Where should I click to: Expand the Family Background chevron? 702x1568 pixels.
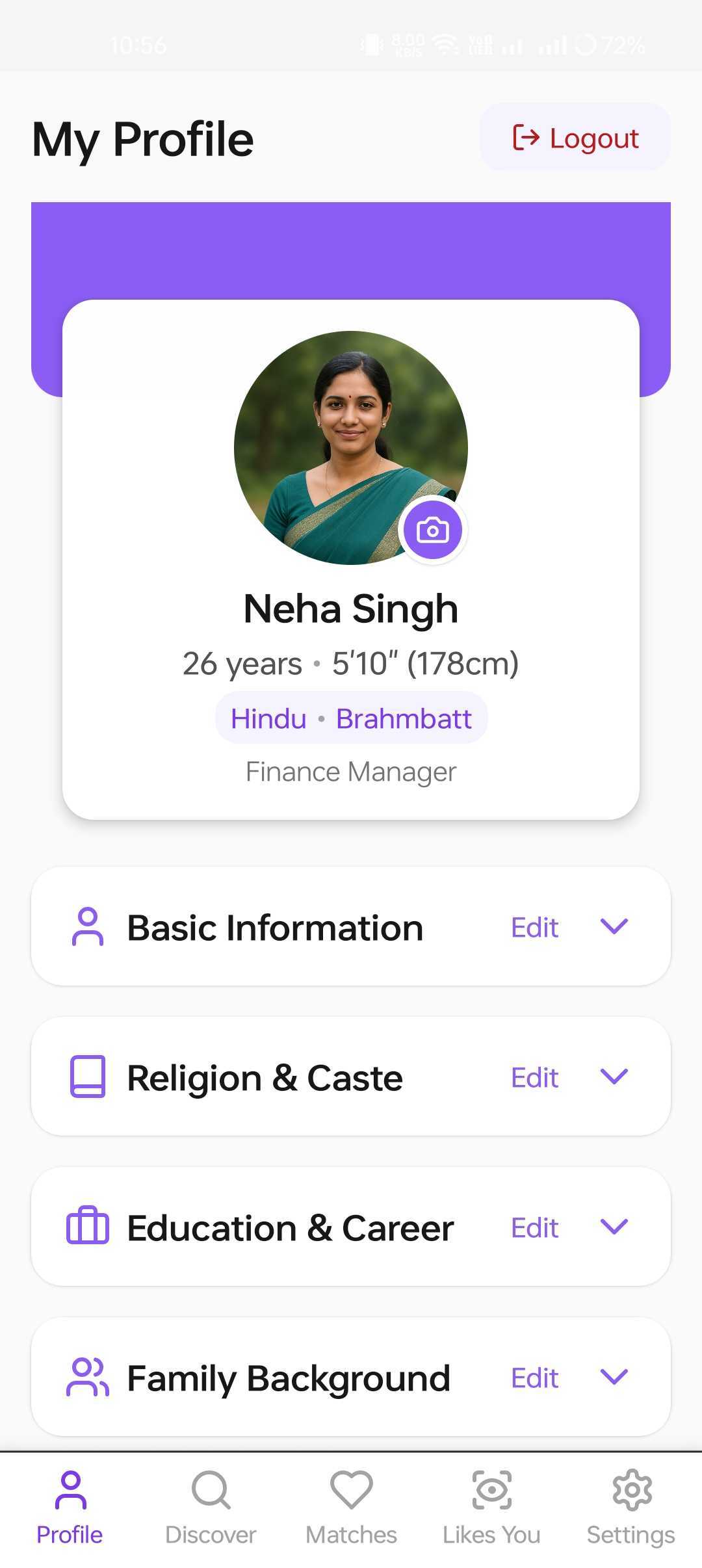click(x=614, y=1377)
